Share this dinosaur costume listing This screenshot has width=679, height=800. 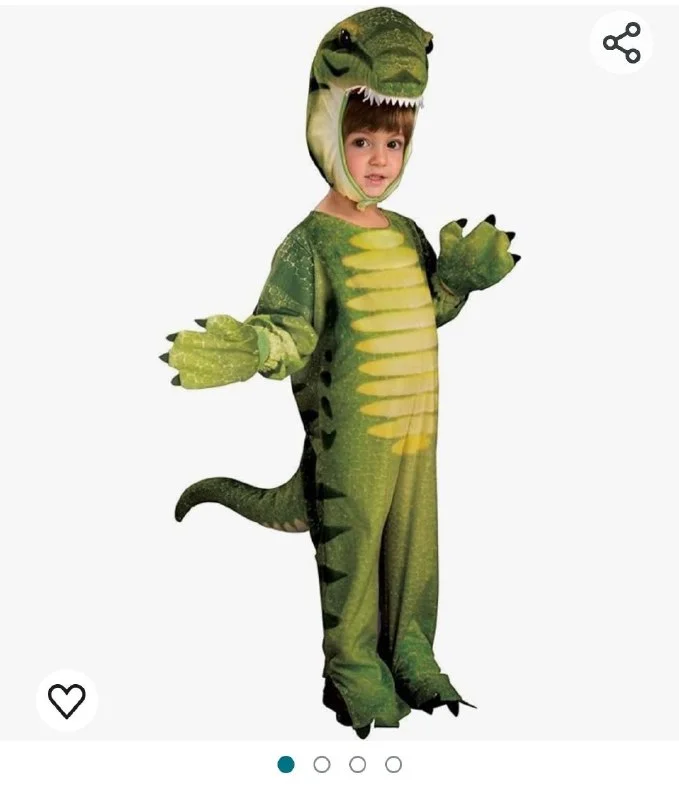tap(621, 43)
